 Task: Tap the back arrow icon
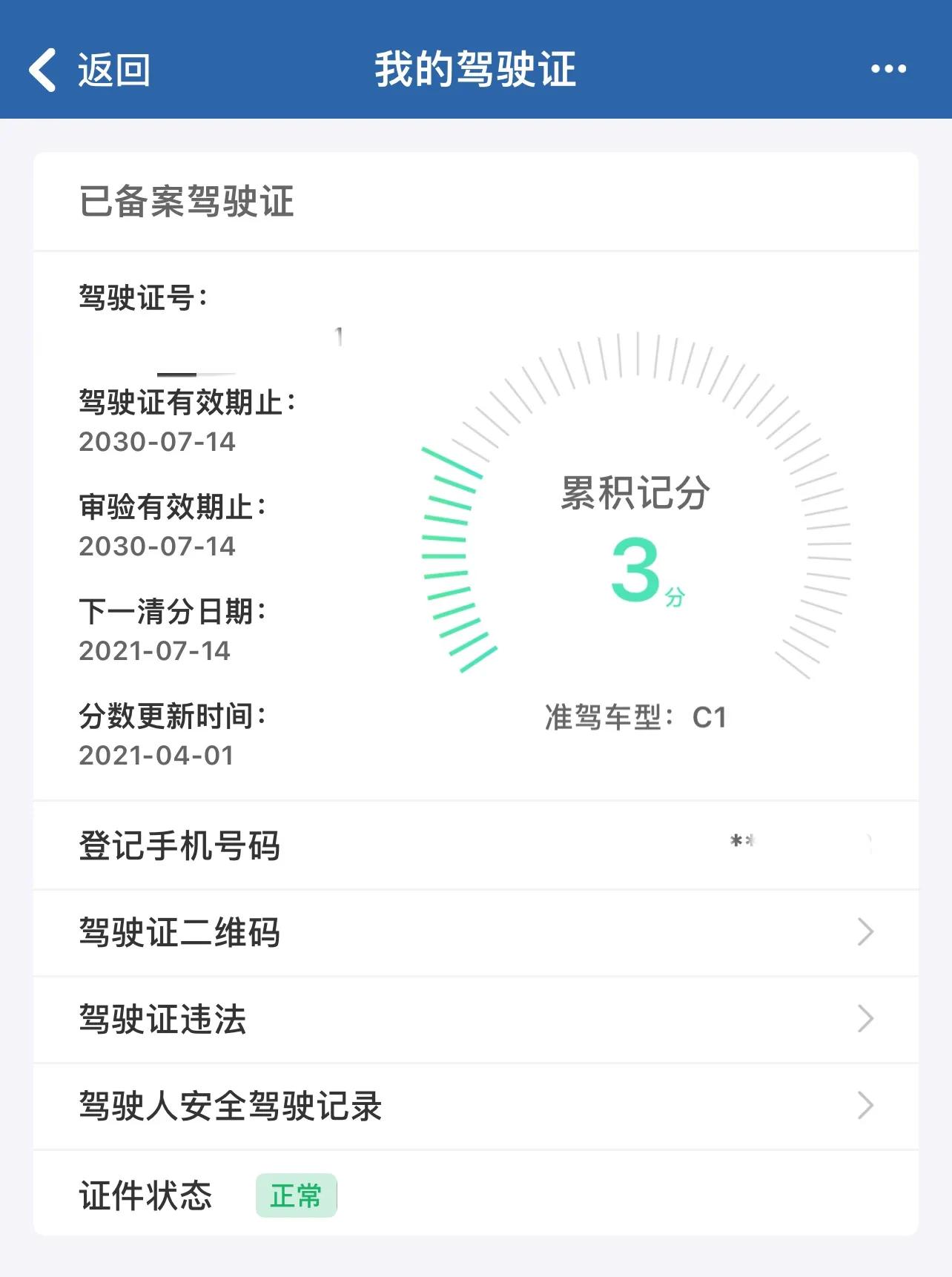(42, 70)
